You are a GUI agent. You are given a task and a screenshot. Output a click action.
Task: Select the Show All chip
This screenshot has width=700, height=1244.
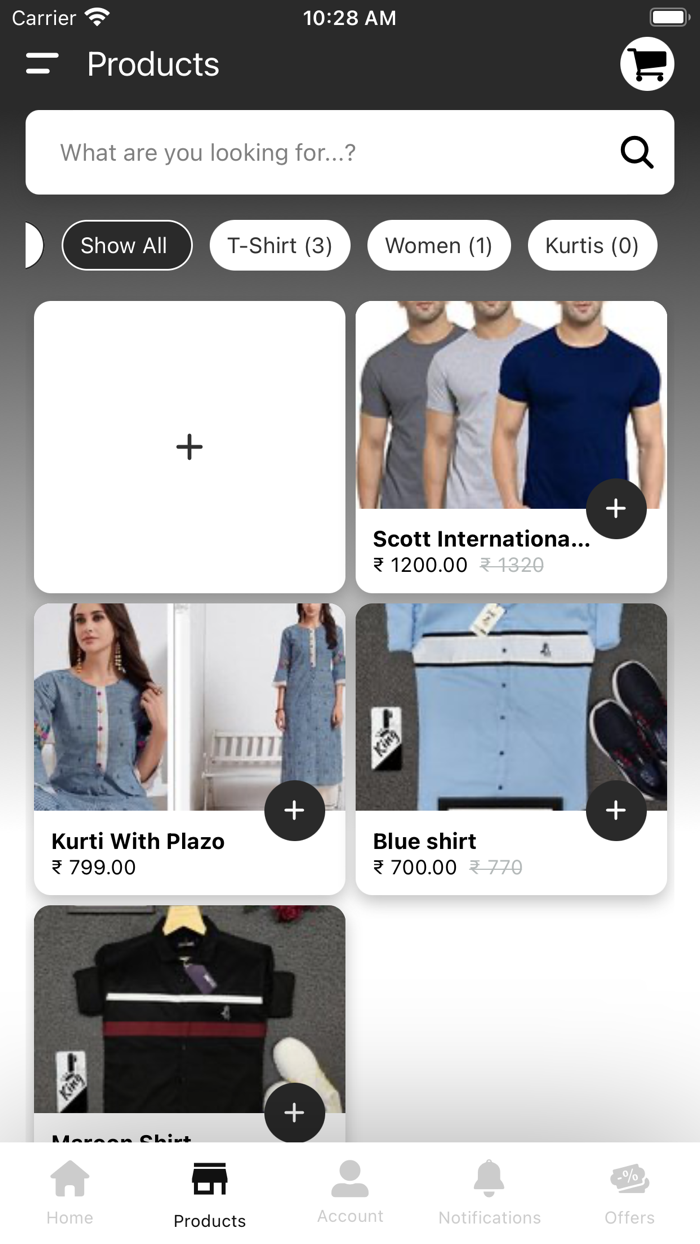126,246
